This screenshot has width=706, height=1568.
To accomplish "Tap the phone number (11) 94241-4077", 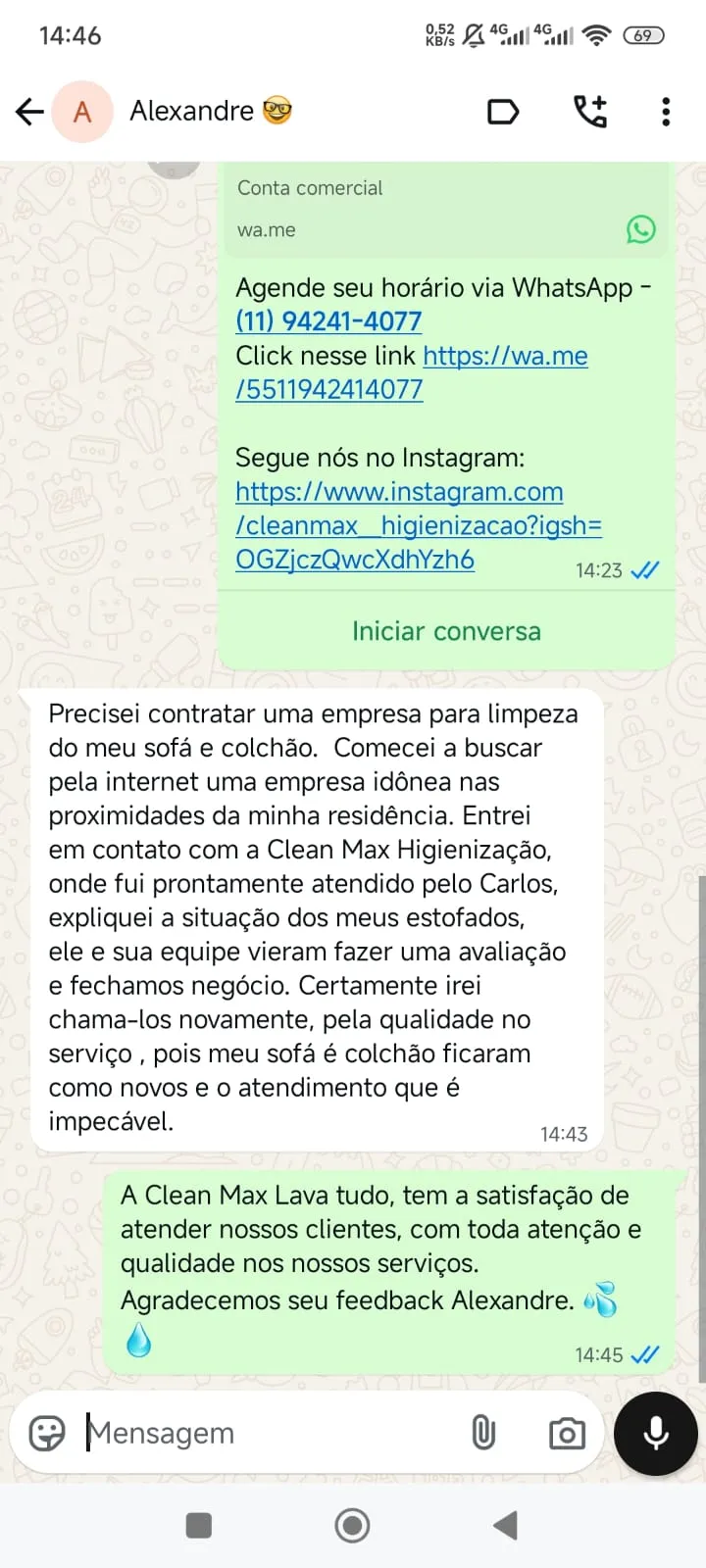I will pos(328,321).
